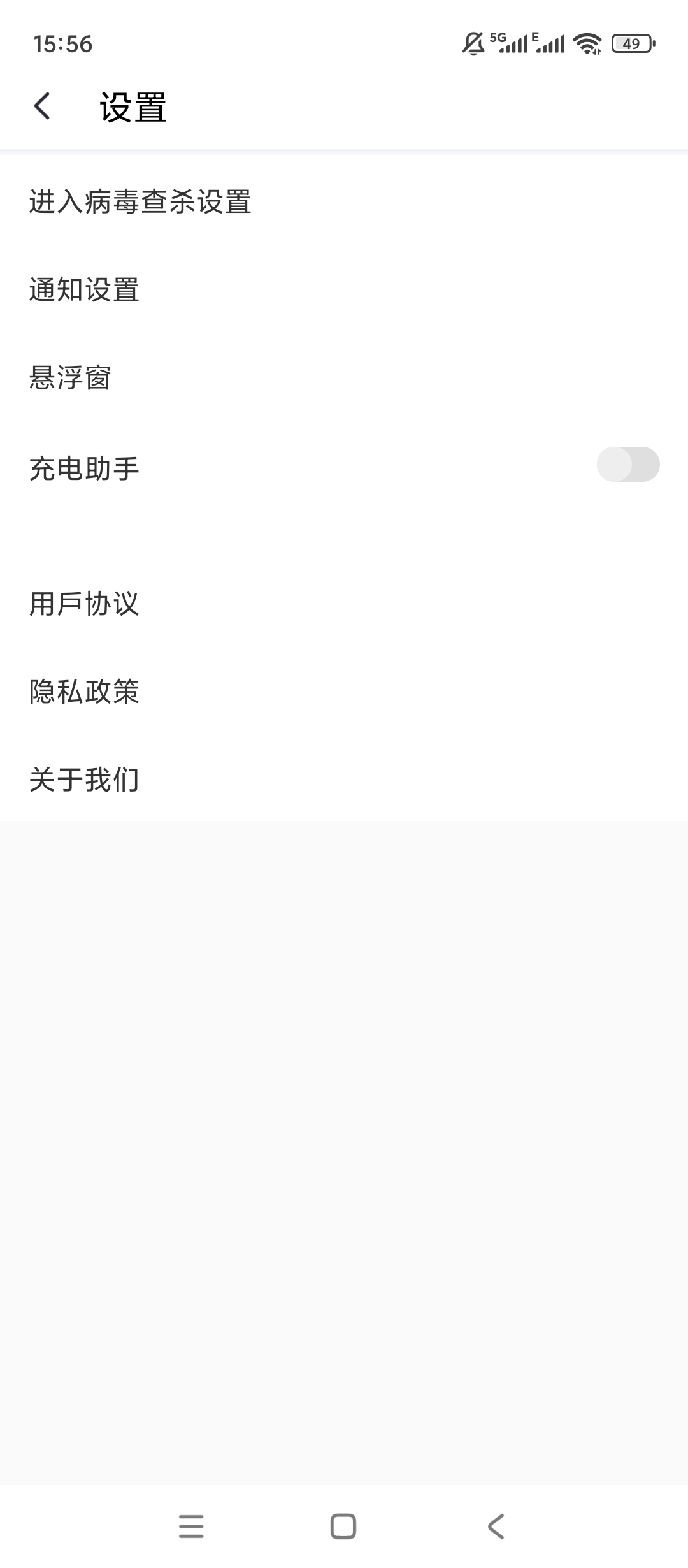The width and height of the screenshot is (688, 1568).
Task: Open 隐私政策
Action: click(84, 692)
